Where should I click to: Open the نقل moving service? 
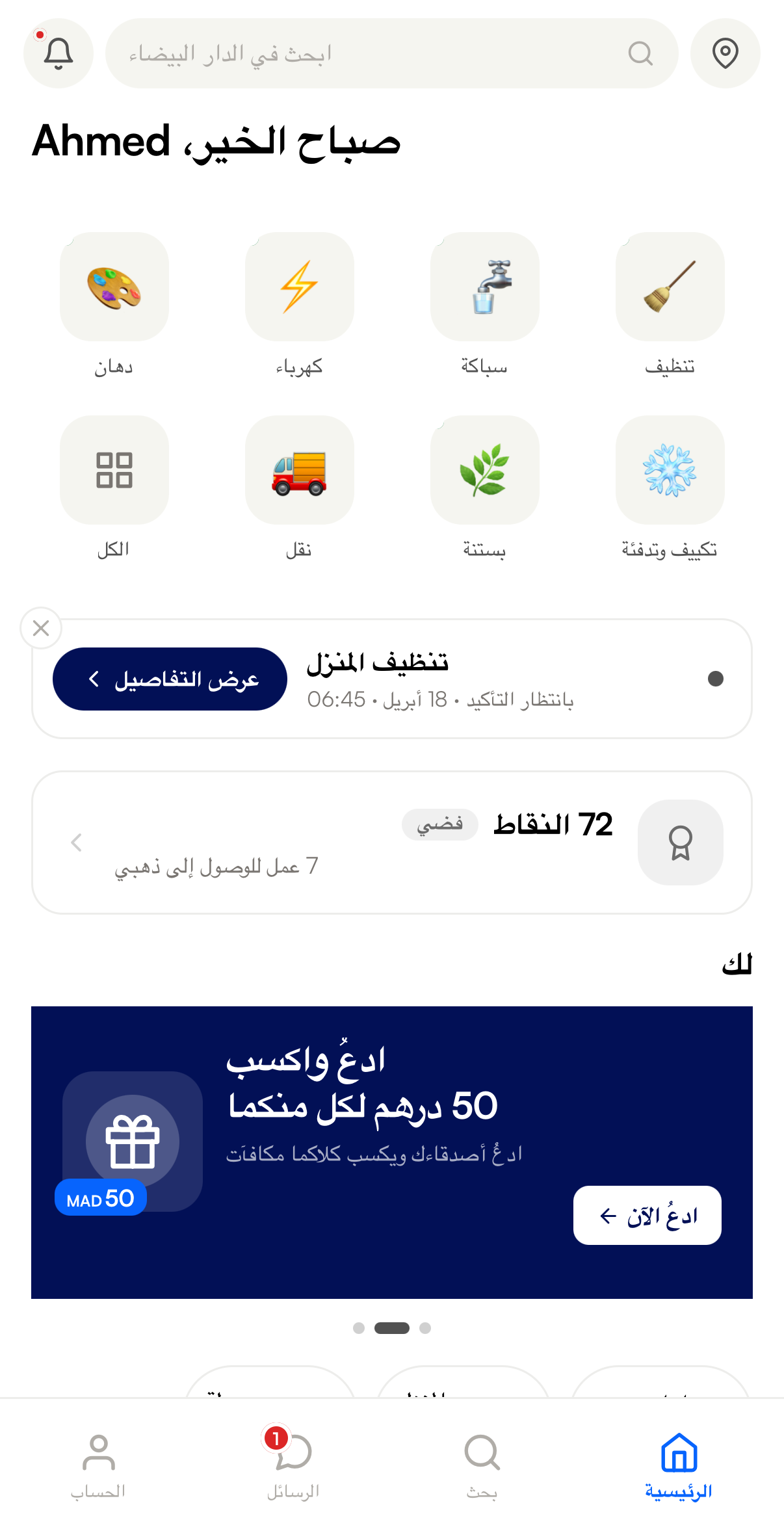pyautogui.click(x=299, y=470)
